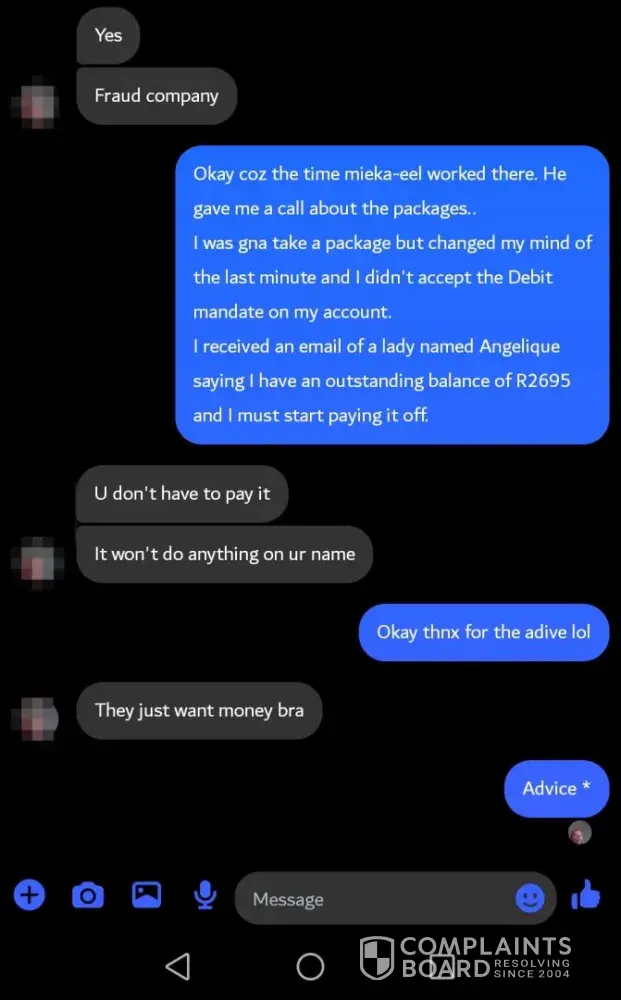
Task: Open the photo gallery picker
Action: [146, 895]
